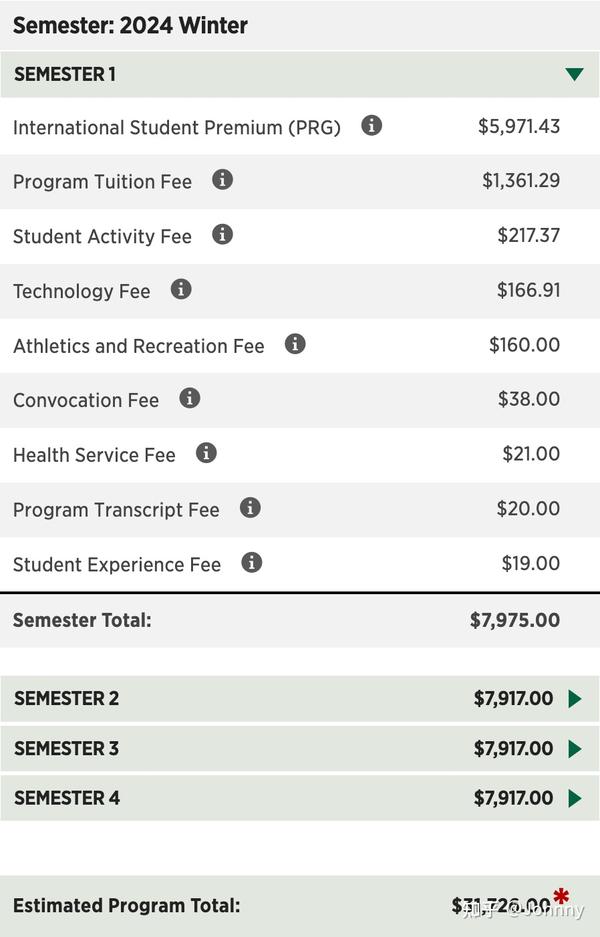Show info for Program Tuition Fee
This screenshot has height=937, width=600.
pos(223,180)
